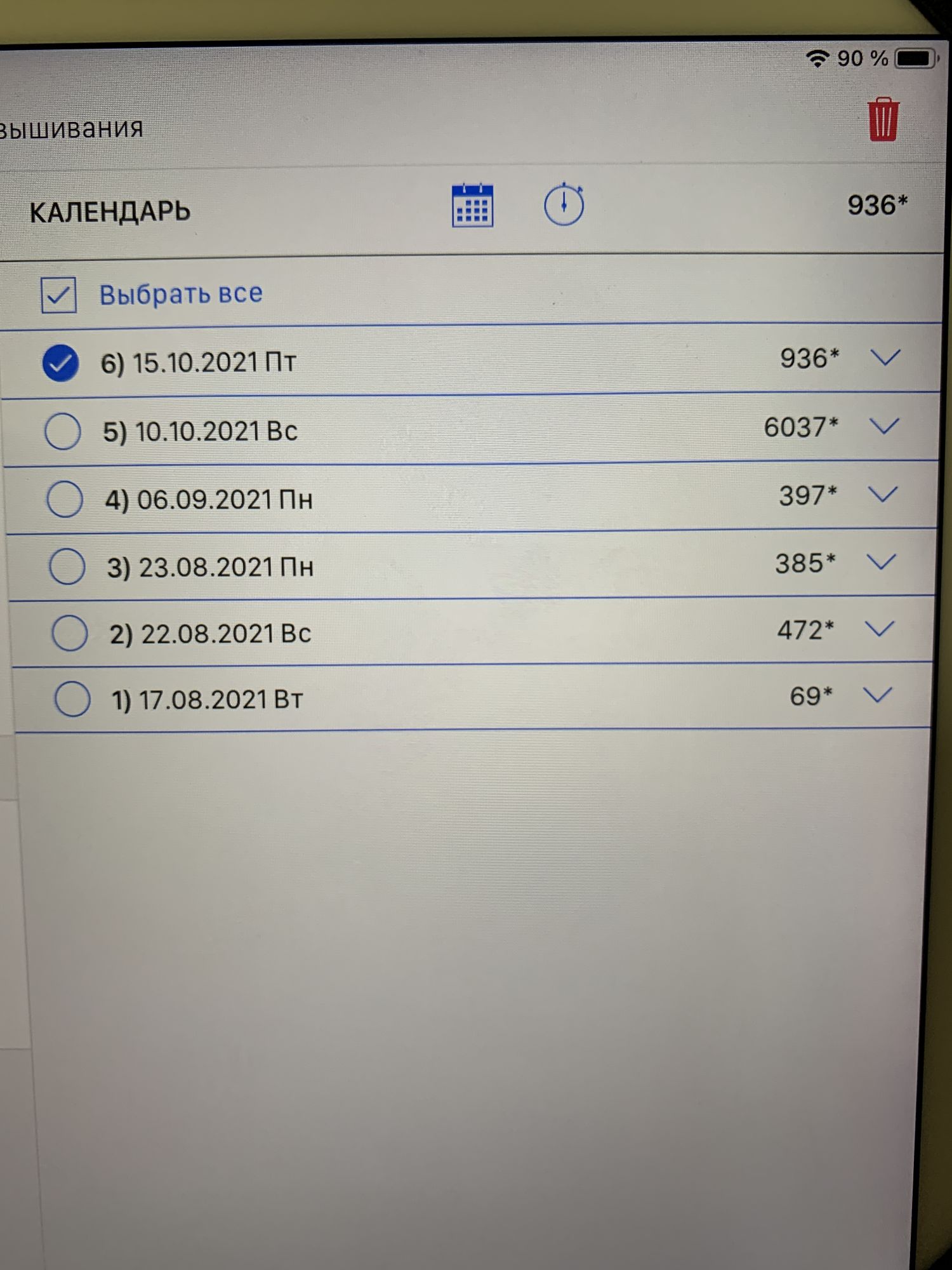This screenshot has height=1270, width=952.
Task: Open the calendar view icon
Action: [472, 205]
